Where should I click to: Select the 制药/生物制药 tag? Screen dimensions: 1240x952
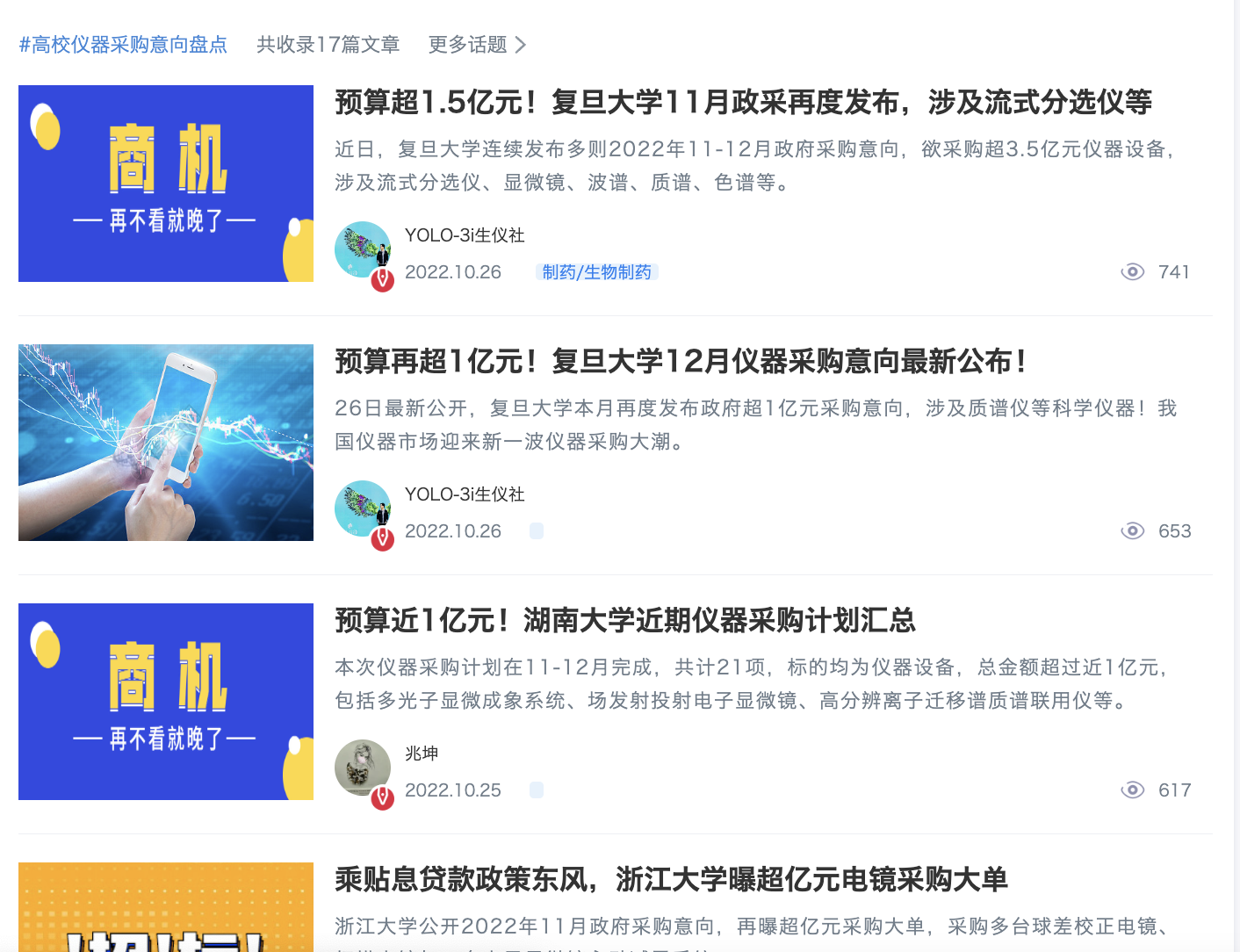(x=597, y=272)
